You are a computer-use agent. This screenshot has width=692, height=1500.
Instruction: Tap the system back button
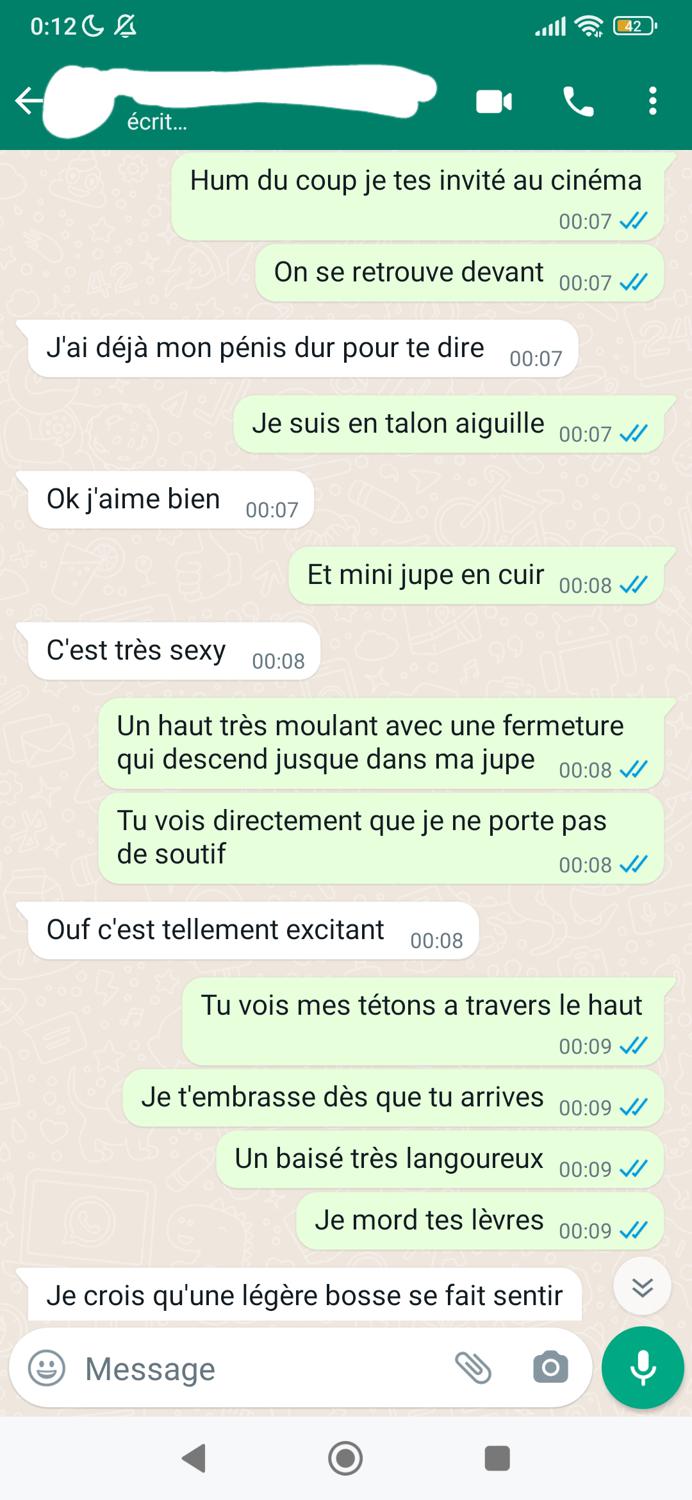tap(193, 1458)
